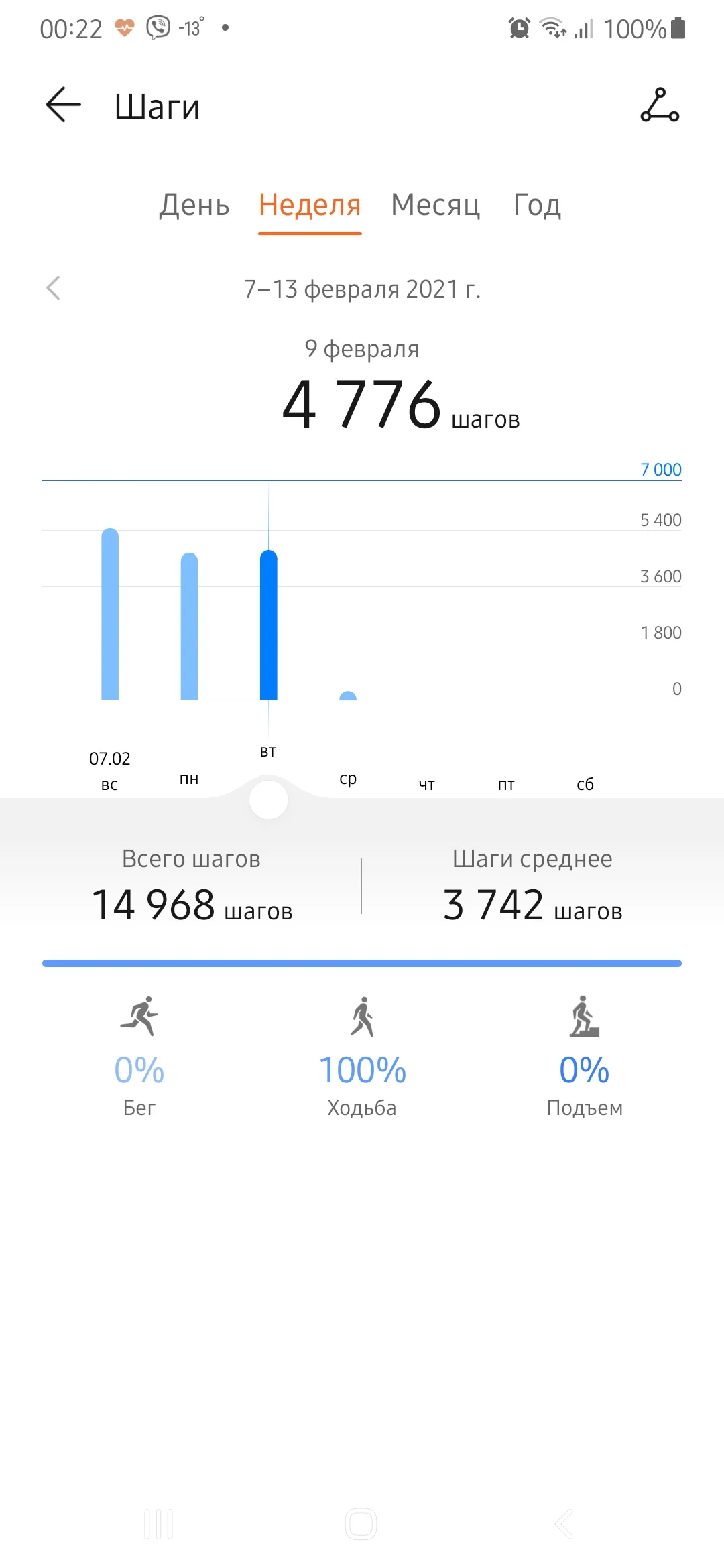The image size is (724, 1568).
Task: Expand stats by tapping the round handle
Action: coord(267,800)
